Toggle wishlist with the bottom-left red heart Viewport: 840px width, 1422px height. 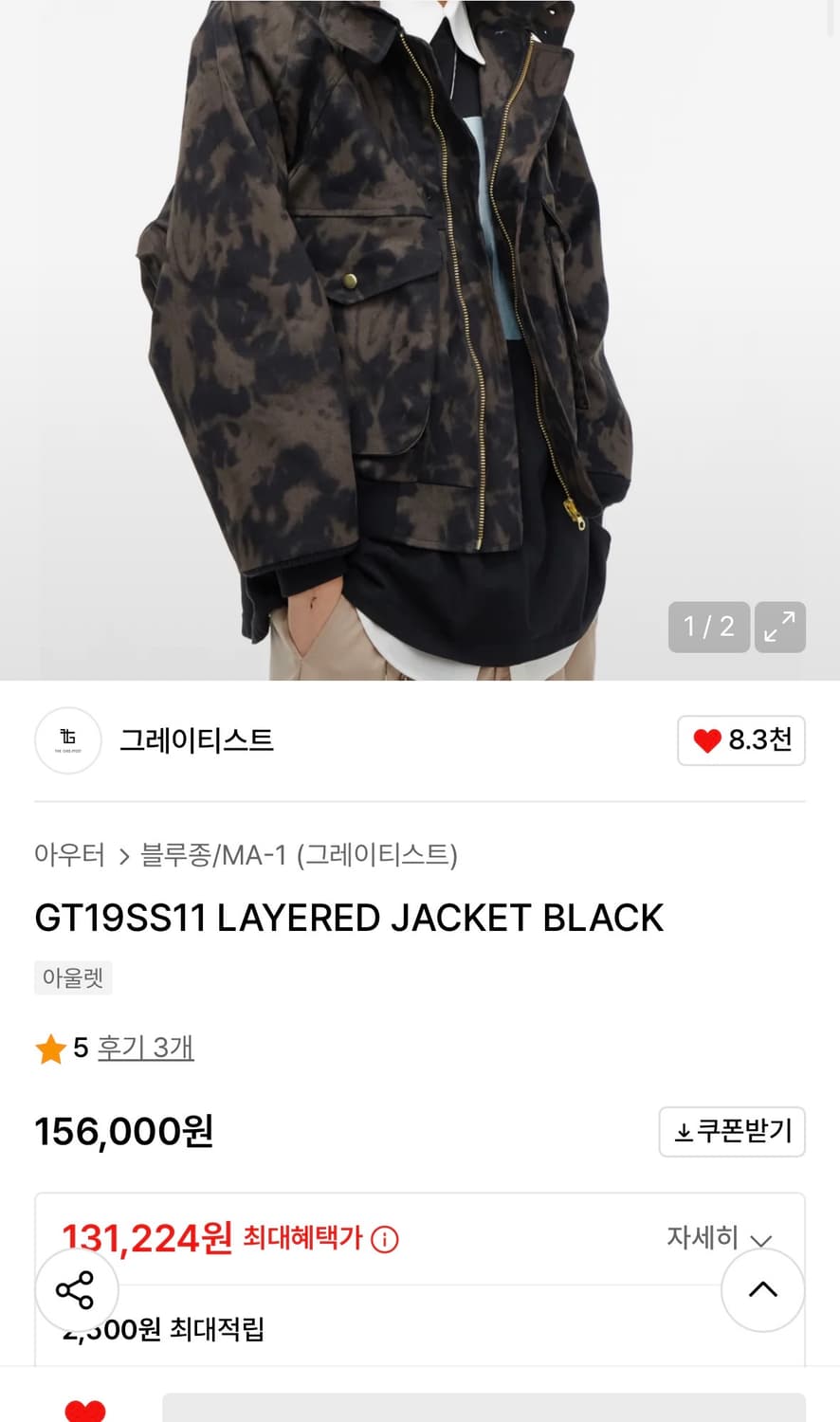tap(85, 1412)
